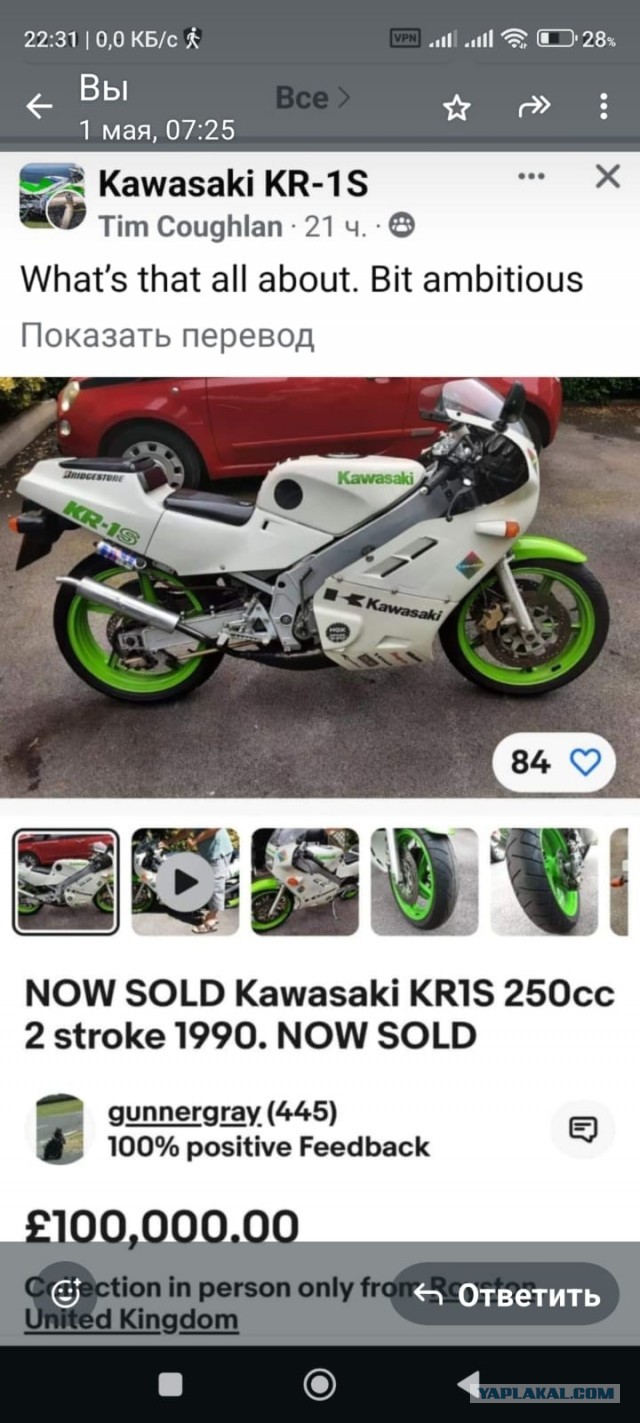
Task: Open the "Все" media list
Action: click(x=312, y=98)
